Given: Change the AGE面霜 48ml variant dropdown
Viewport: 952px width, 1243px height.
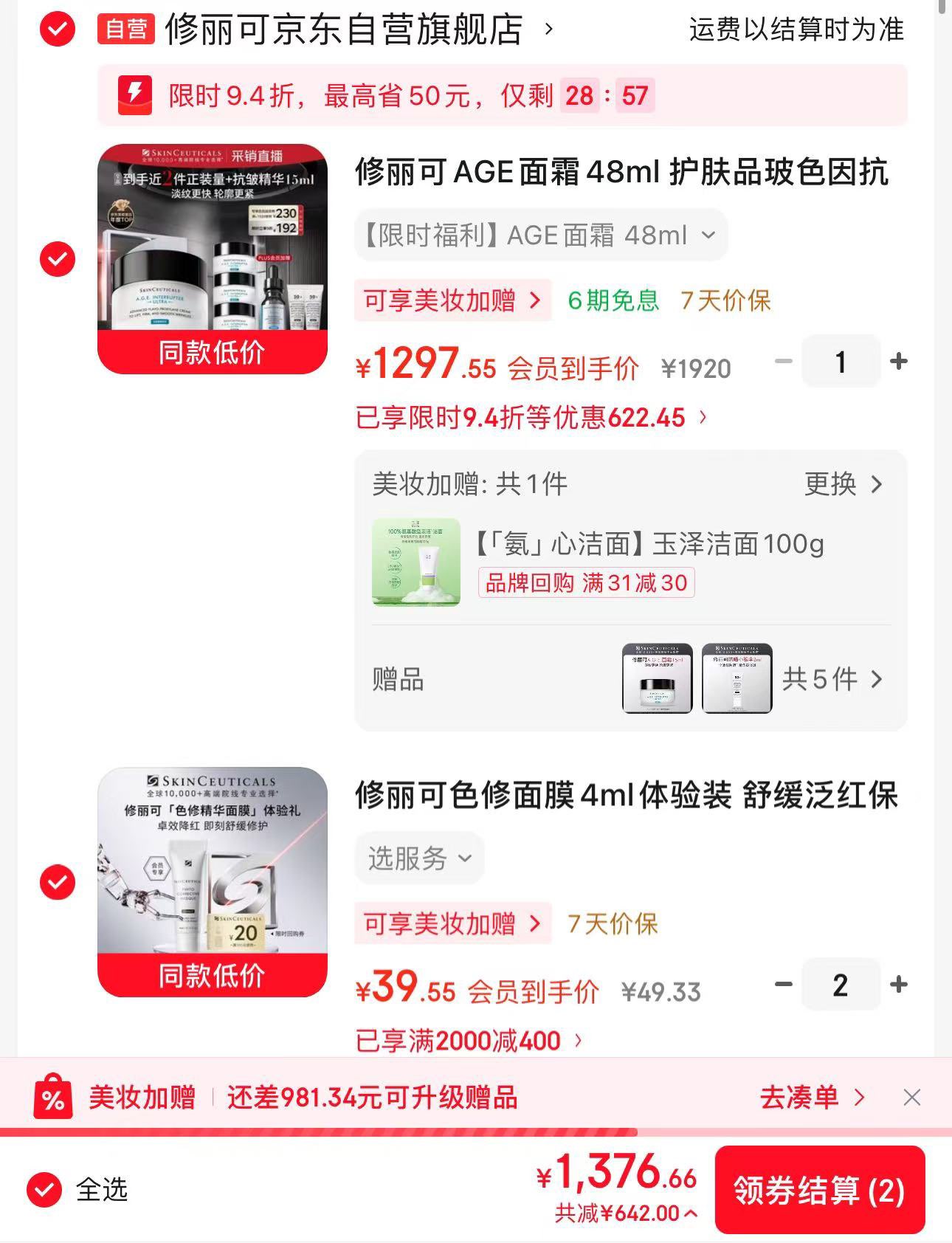Looking at the screenshot, I should tap(540, 235).
